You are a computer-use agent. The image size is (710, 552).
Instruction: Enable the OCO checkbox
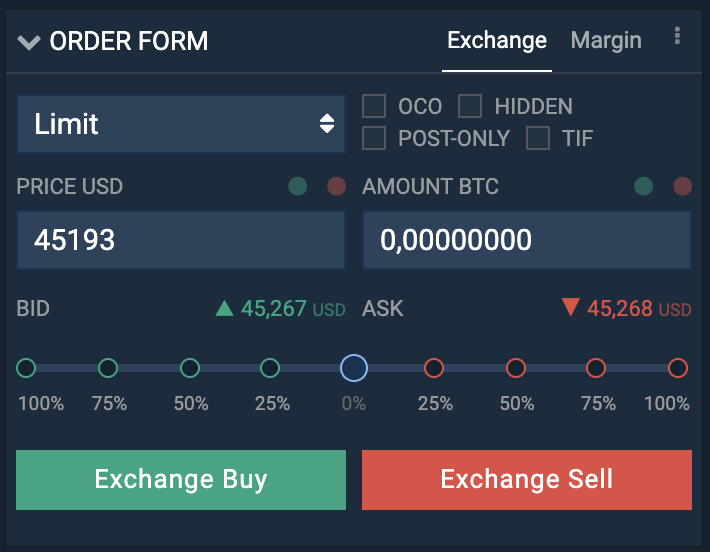click(x=374, y=106)
